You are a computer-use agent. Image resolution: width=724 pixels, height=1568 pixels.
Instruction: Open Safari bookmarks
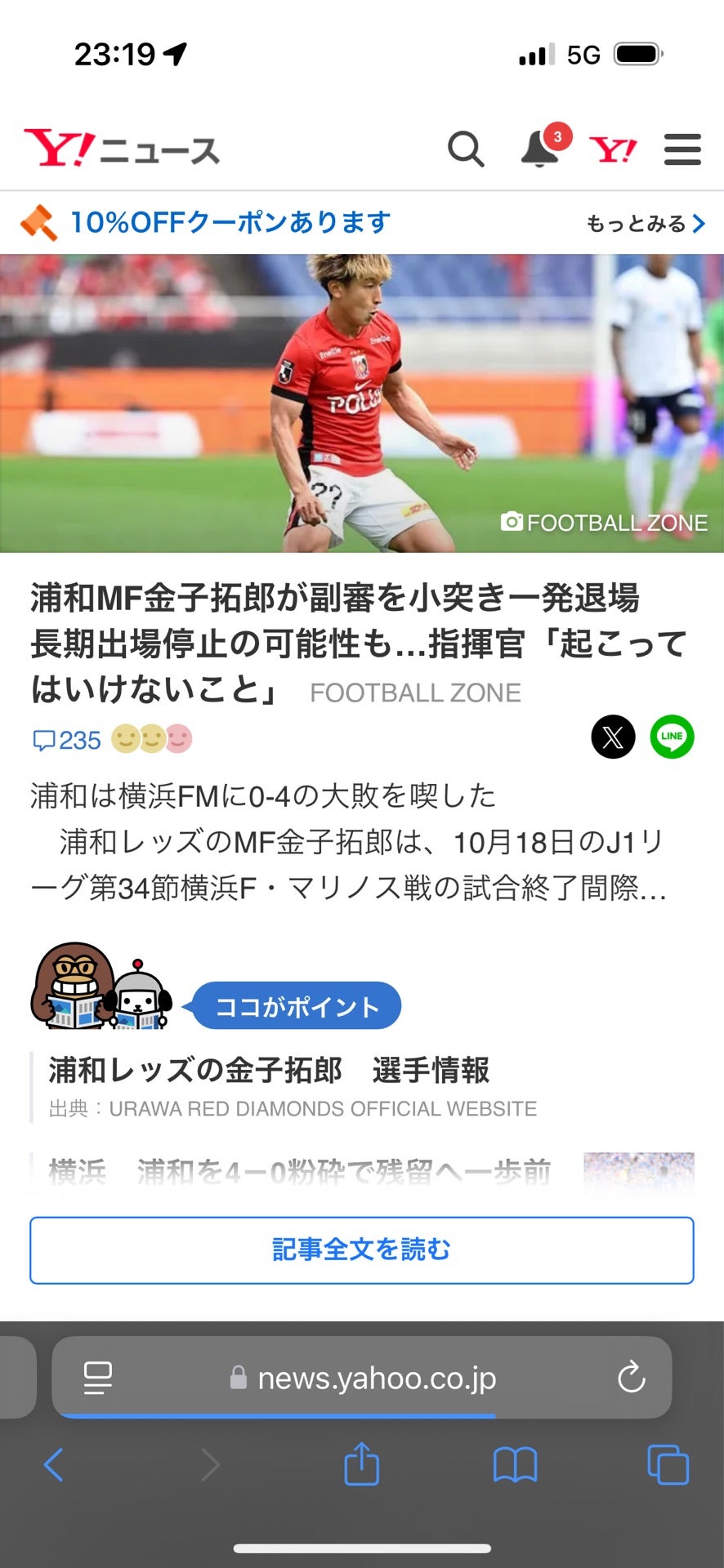(x=515, y=1464)
